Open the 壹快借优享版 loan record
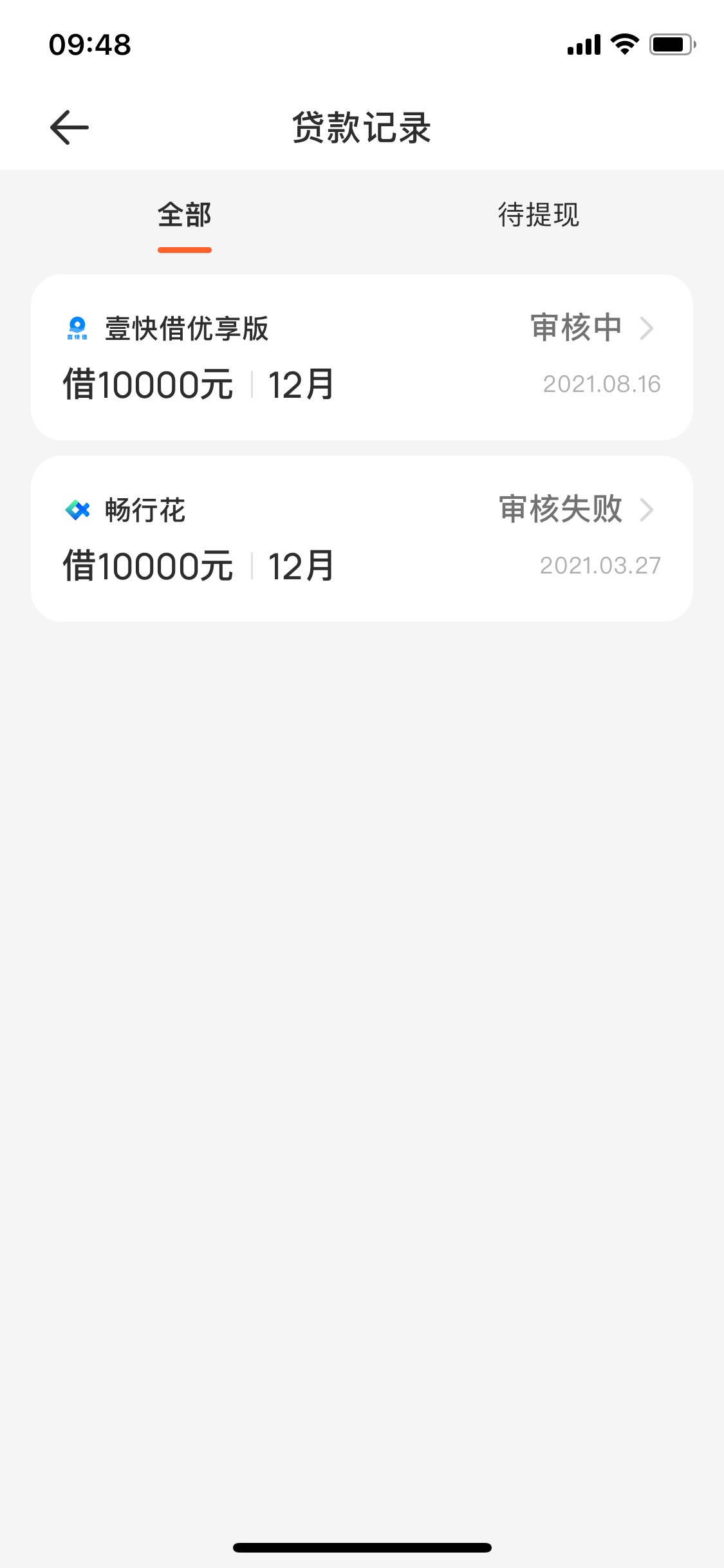The height and width of the screenshot is (1568, 724). tap(362, 357)
